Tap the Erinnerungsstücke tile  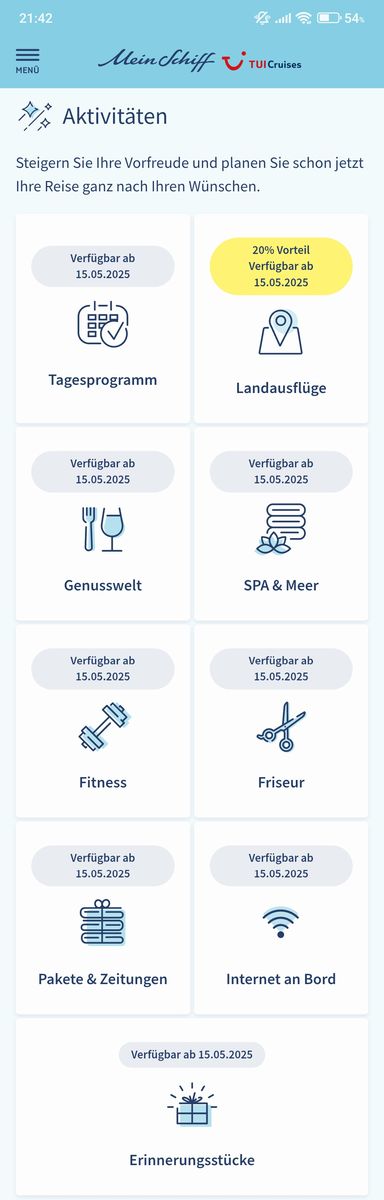point(192,1107)
